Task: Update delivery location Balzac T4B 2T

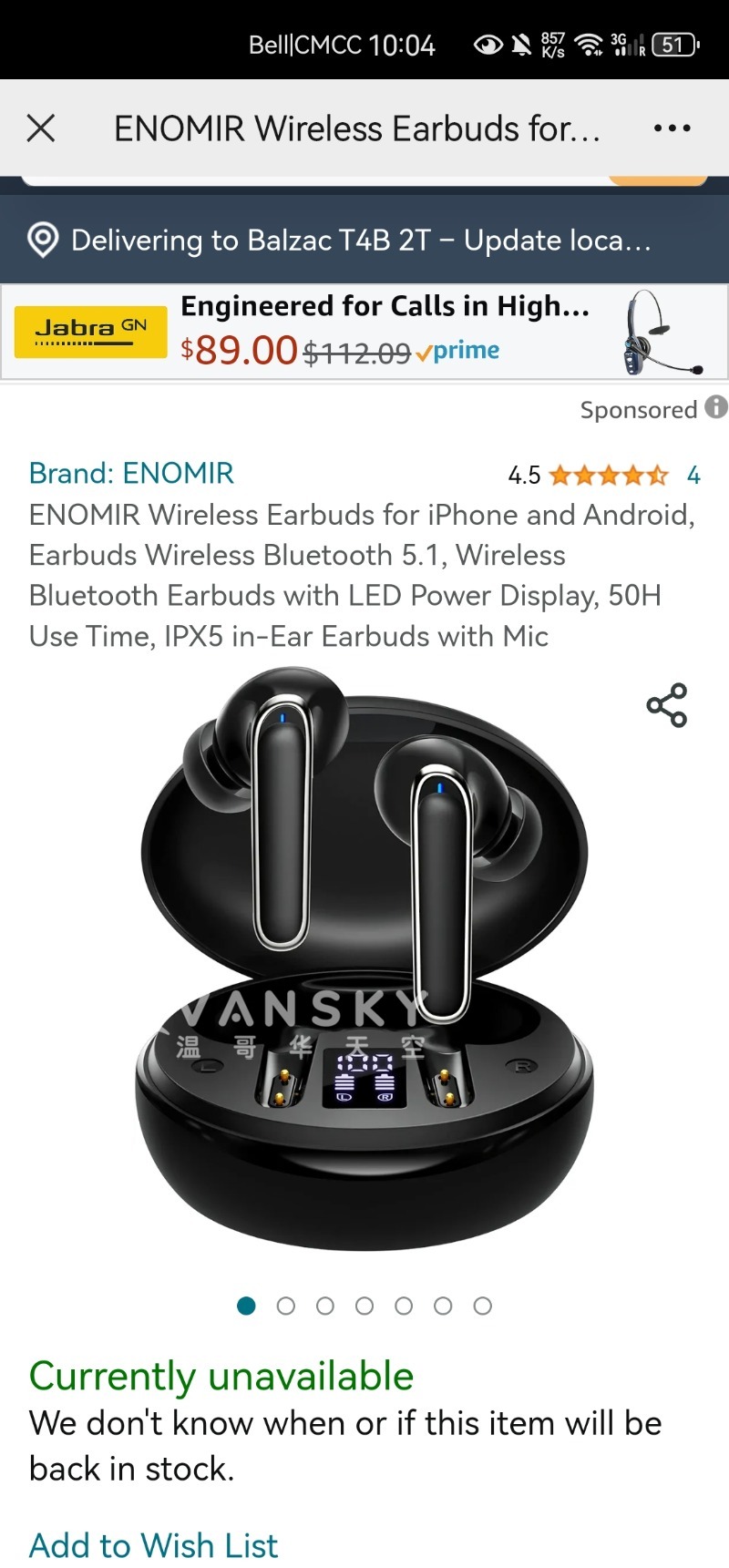Action: pos(361,241)
